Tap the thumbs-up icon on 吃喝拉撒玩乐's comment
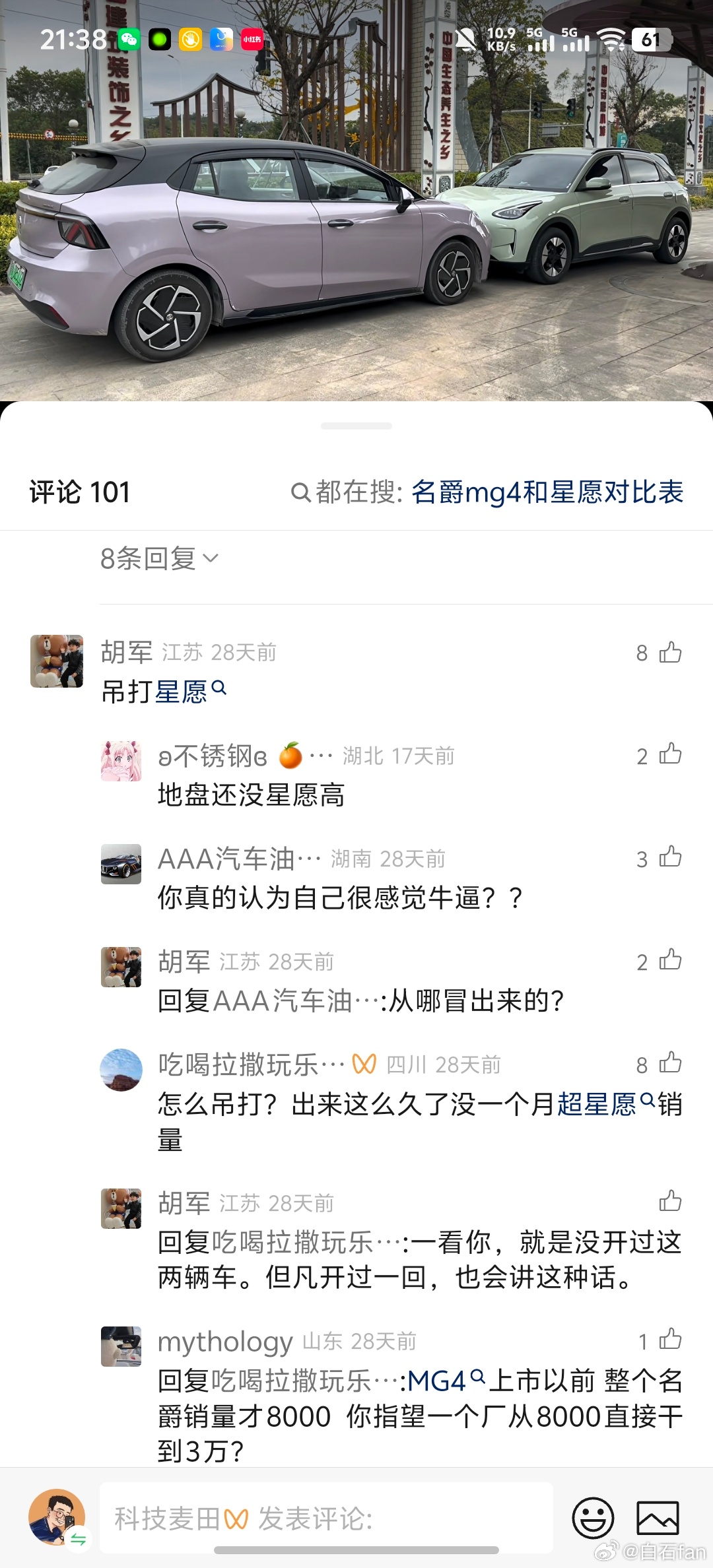The height and width of the screenshot is (1568, 713). click(670, 1062)
